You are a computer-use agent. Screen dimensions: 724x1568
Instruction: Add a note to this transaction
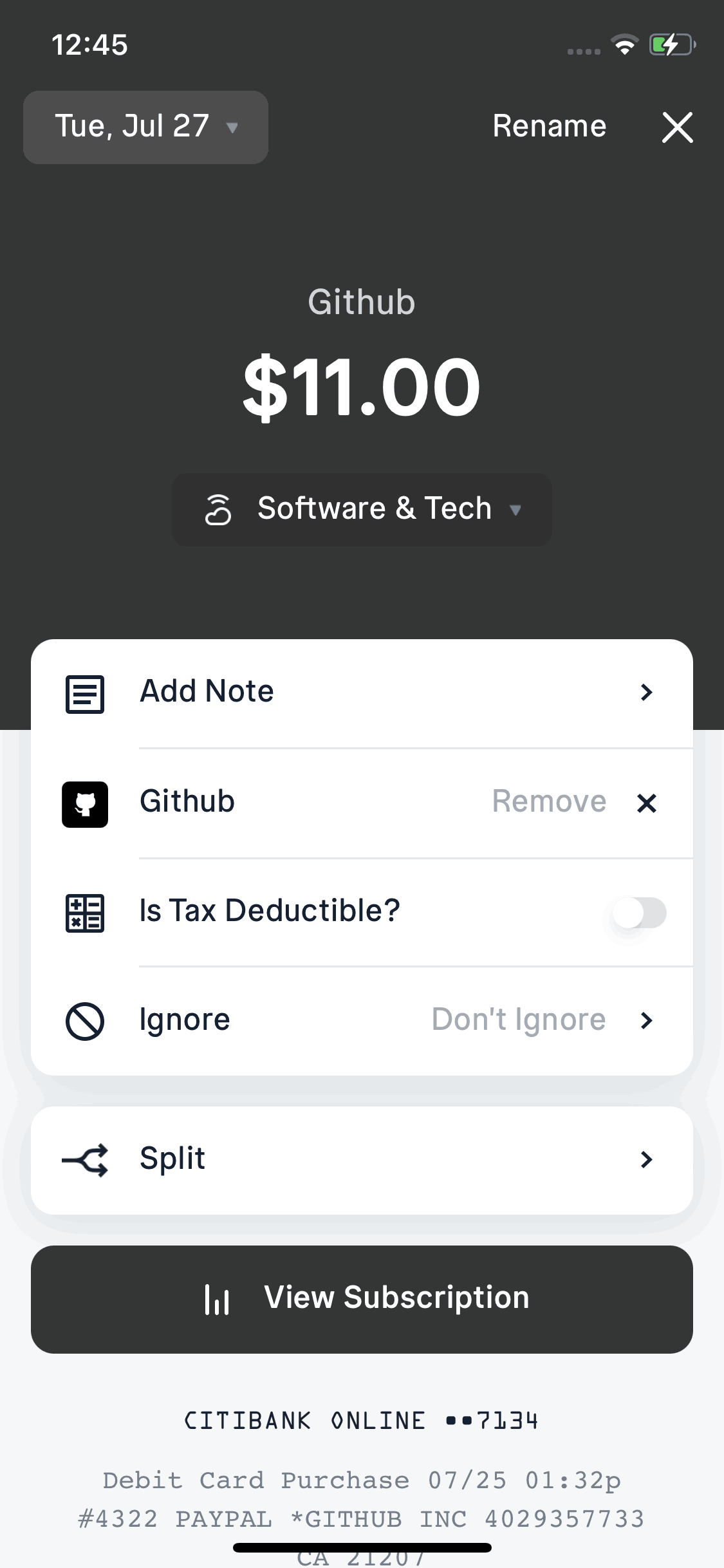point(362,693)
